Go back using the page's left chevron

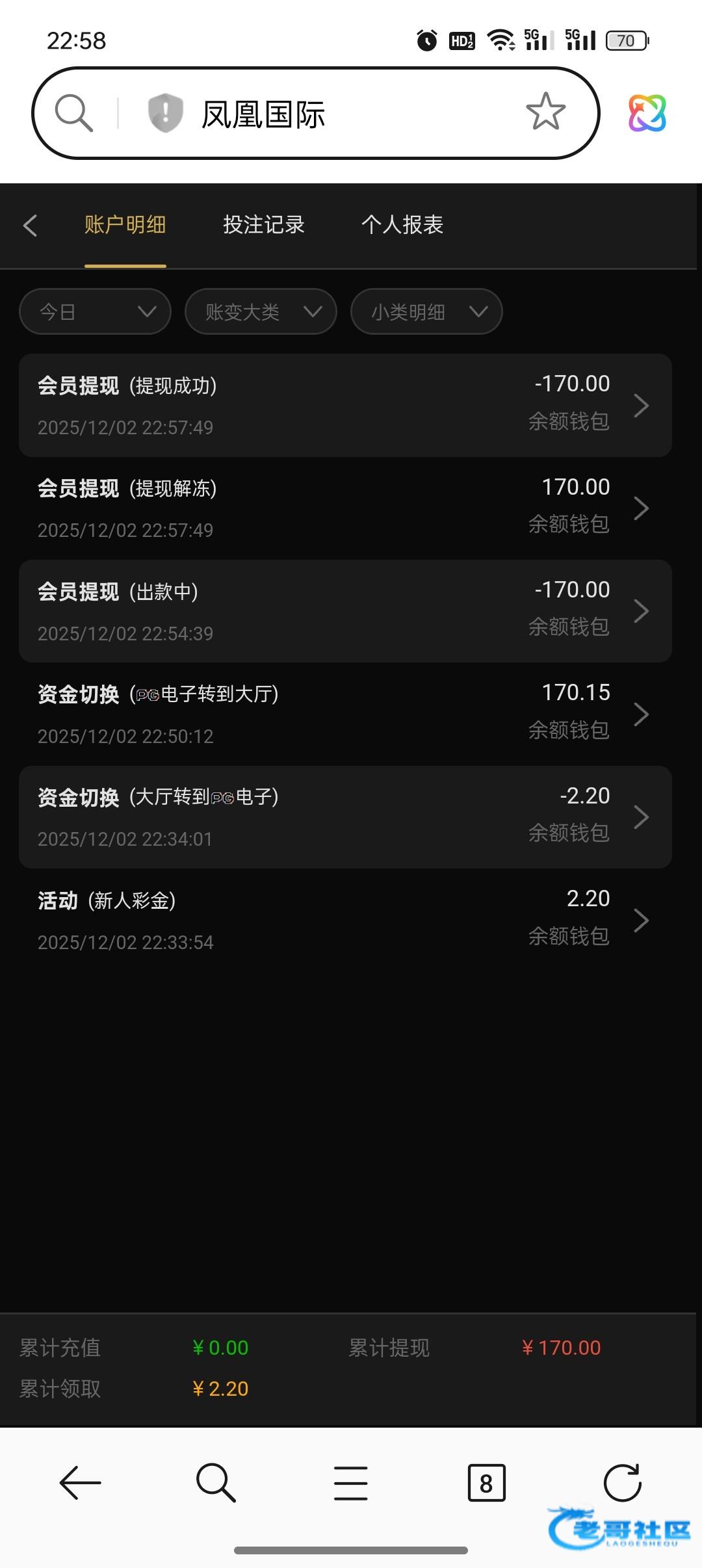pyautogui.click(x=30, y=226)
